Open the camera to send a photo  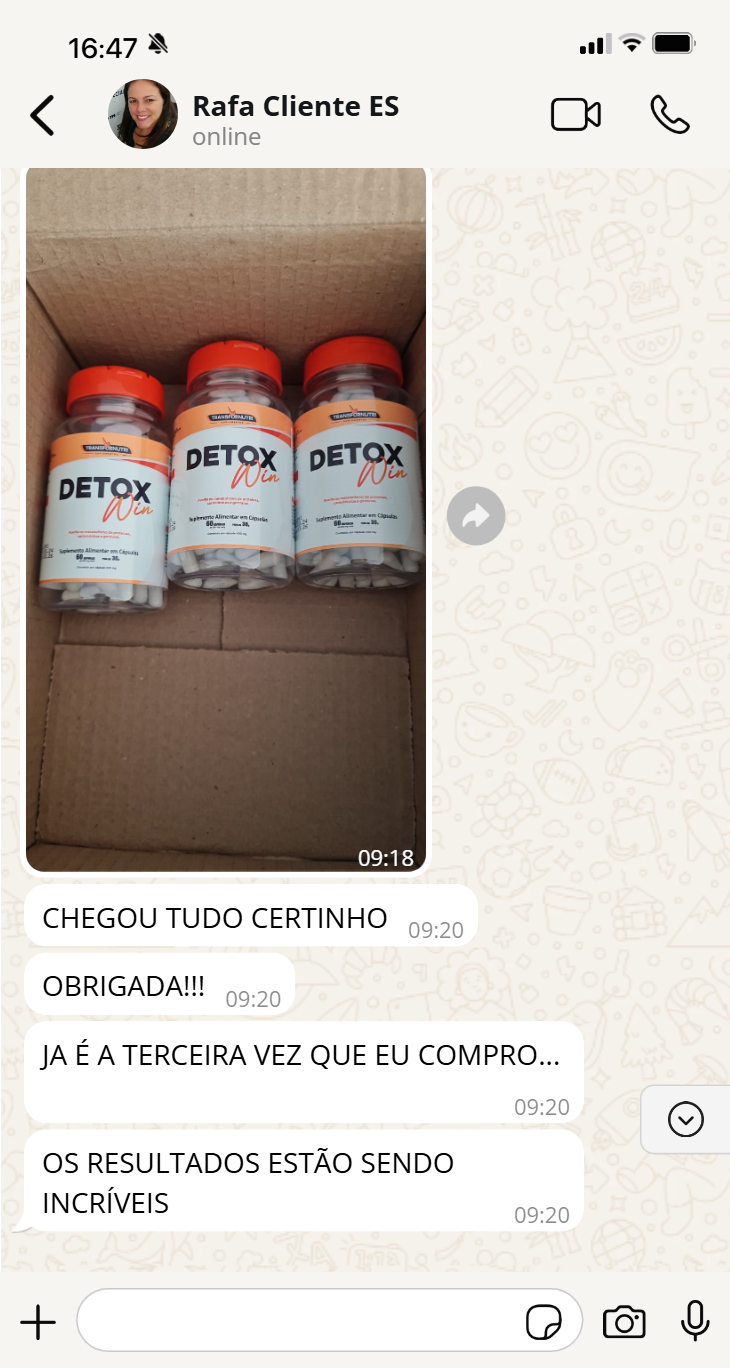coord(624,1322)
